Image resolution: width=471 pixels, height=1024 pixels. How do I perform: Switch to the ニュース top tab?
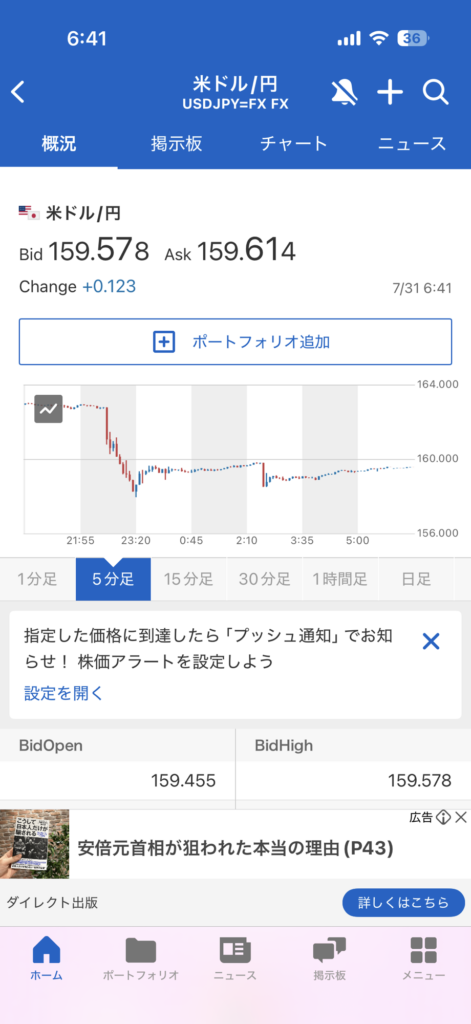tap(412, 144)
